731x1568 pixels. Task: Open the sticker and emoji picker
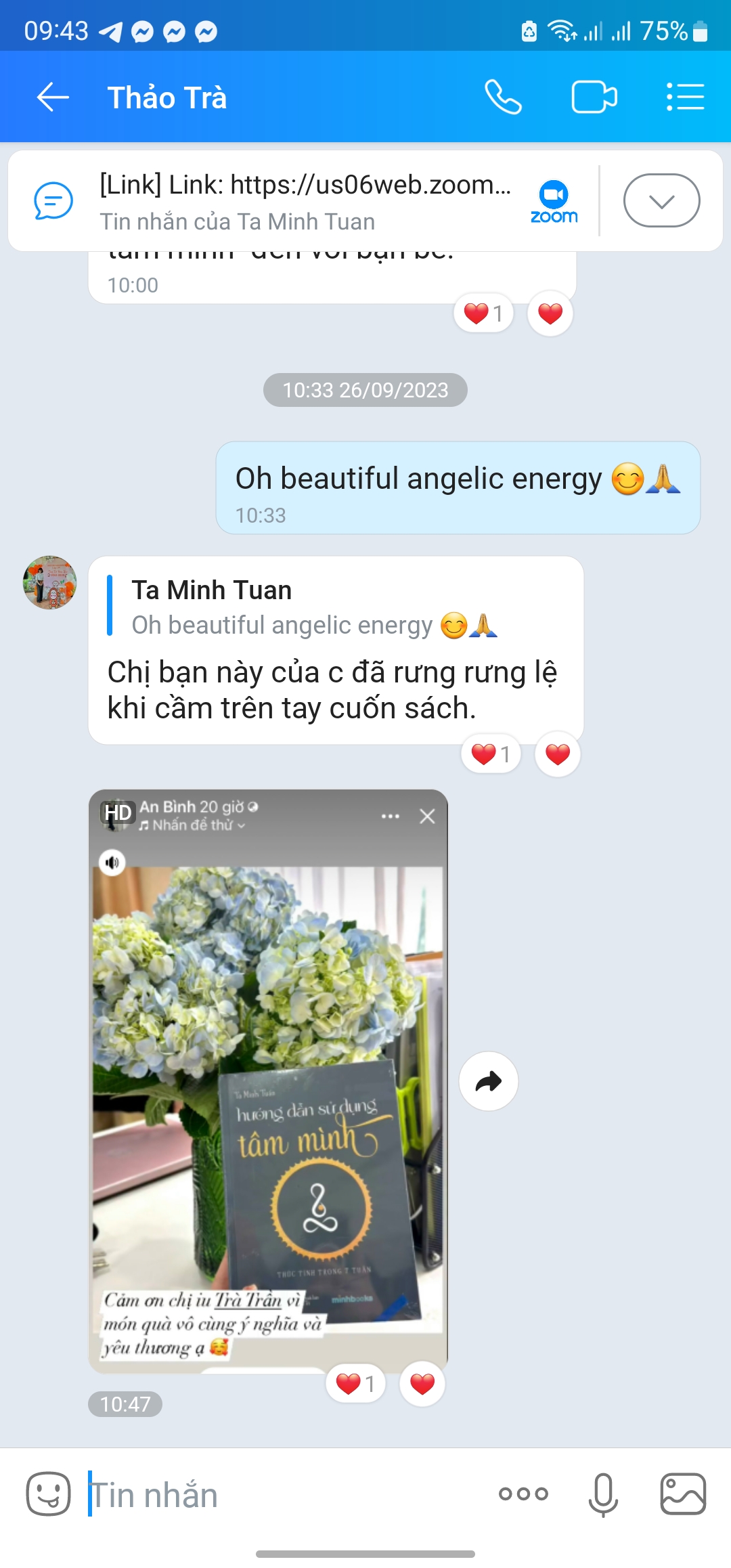49,1494
